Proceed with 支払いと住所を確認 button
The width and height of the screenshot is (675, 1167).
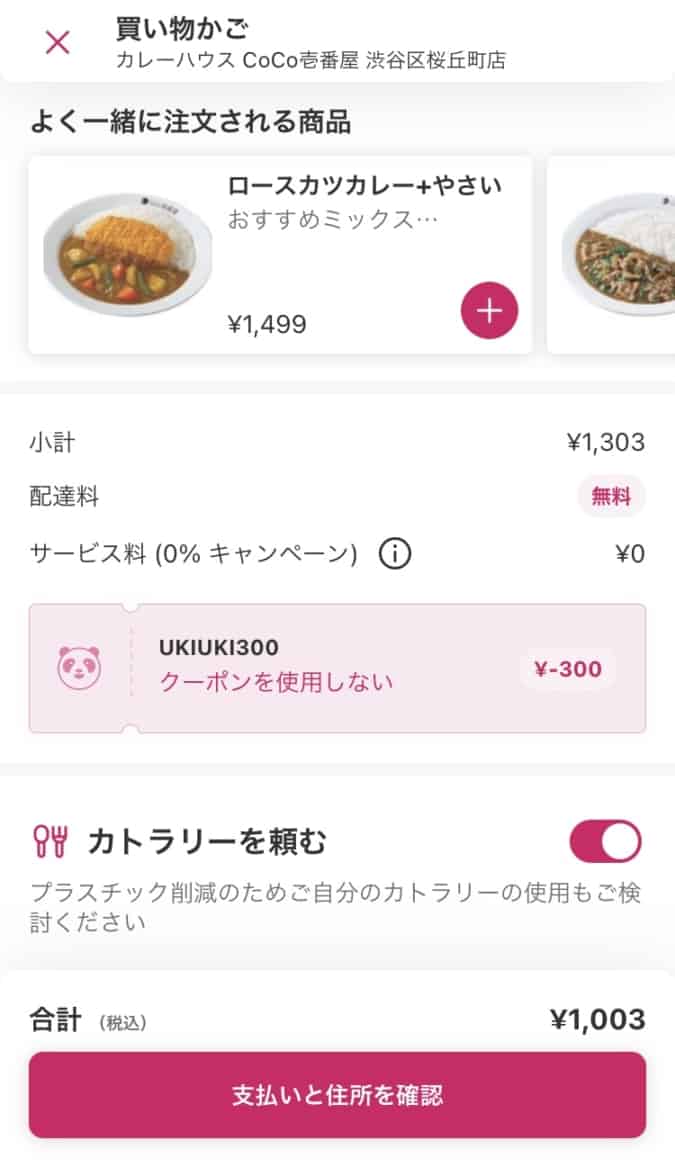(337, 1094)
